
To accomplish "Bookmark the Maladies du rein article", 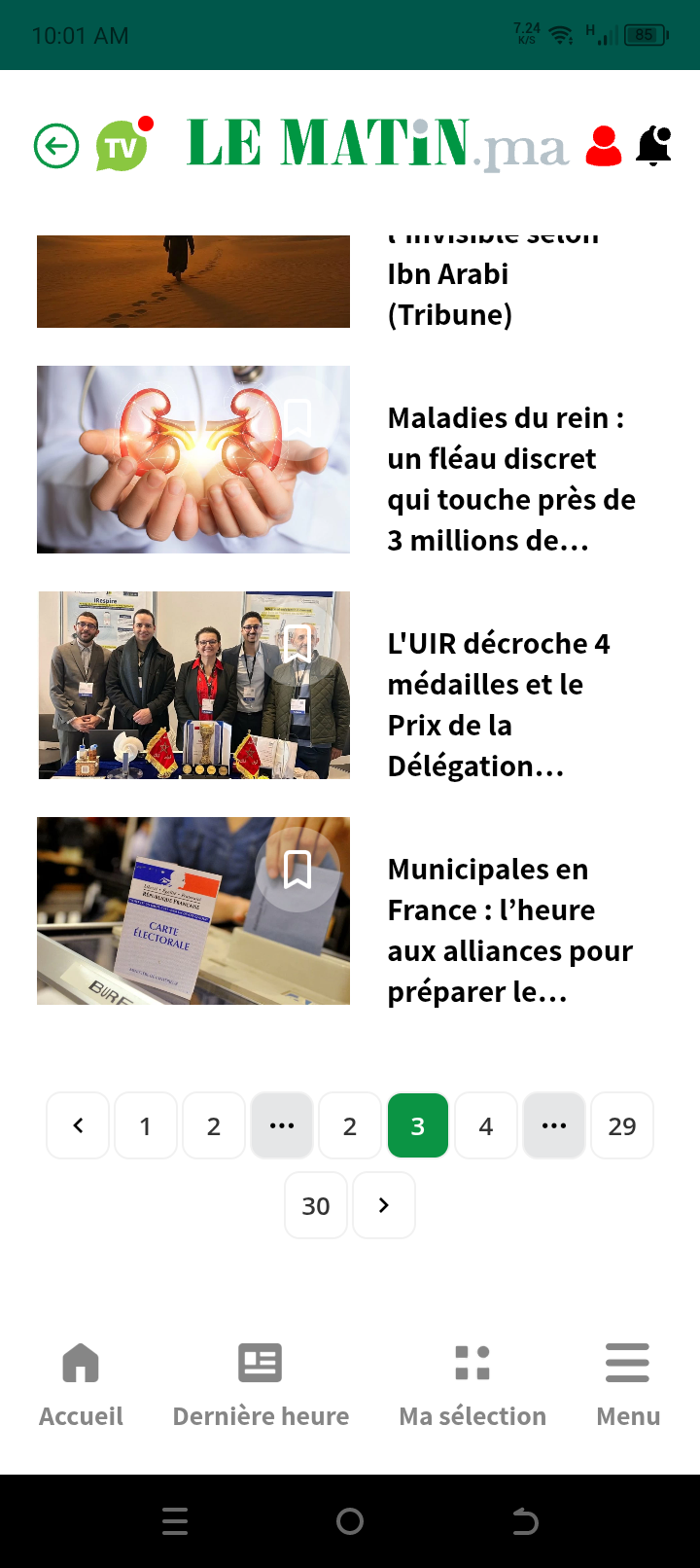I will [297, 419].
